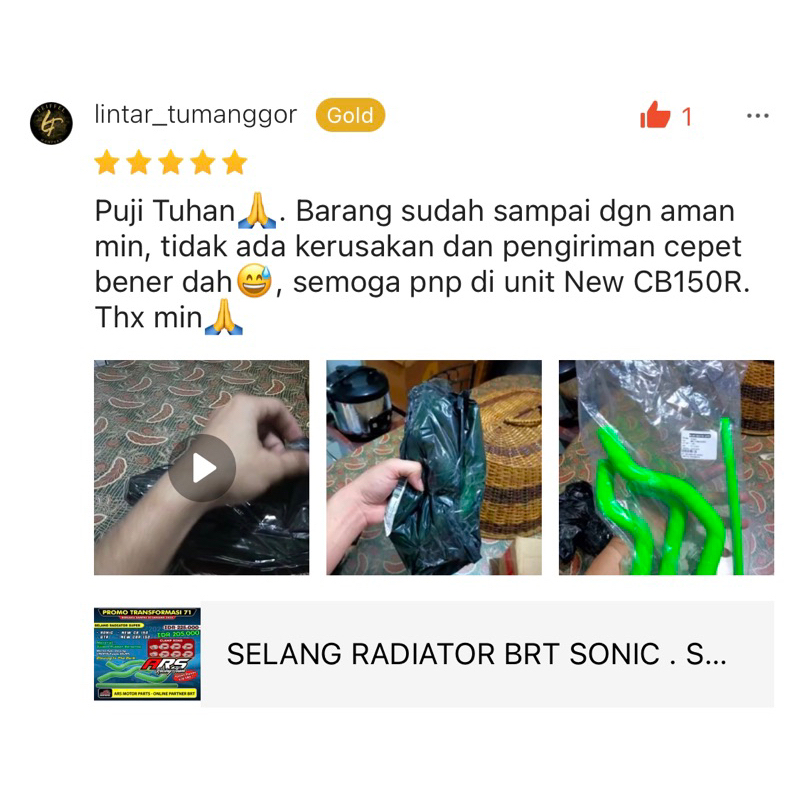This screenshot has height=800, width=800.
Task: View the green radiator hose photo
Action: tap(666, 467)
